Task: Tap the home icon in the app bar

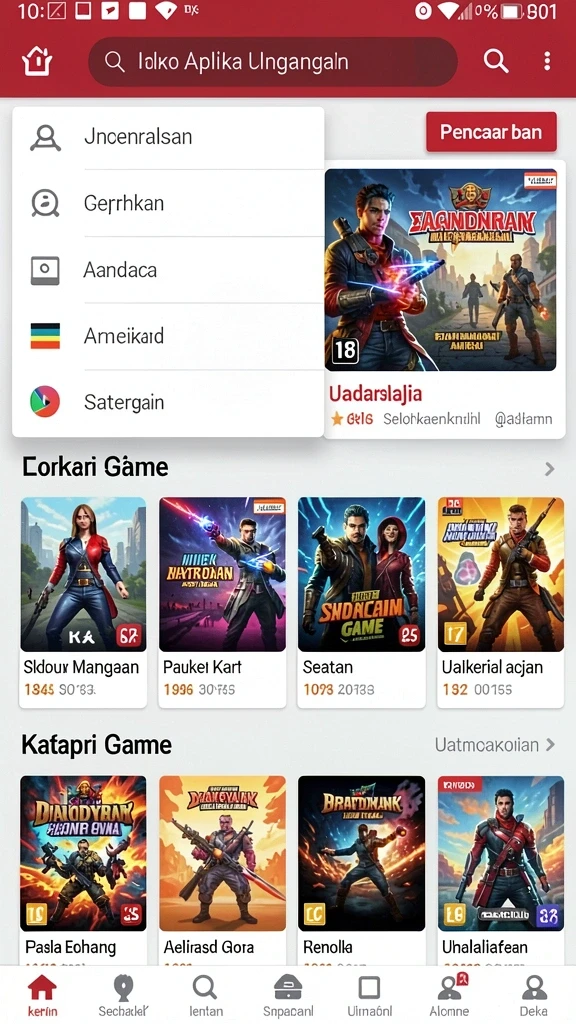Action: click(37, 62)
